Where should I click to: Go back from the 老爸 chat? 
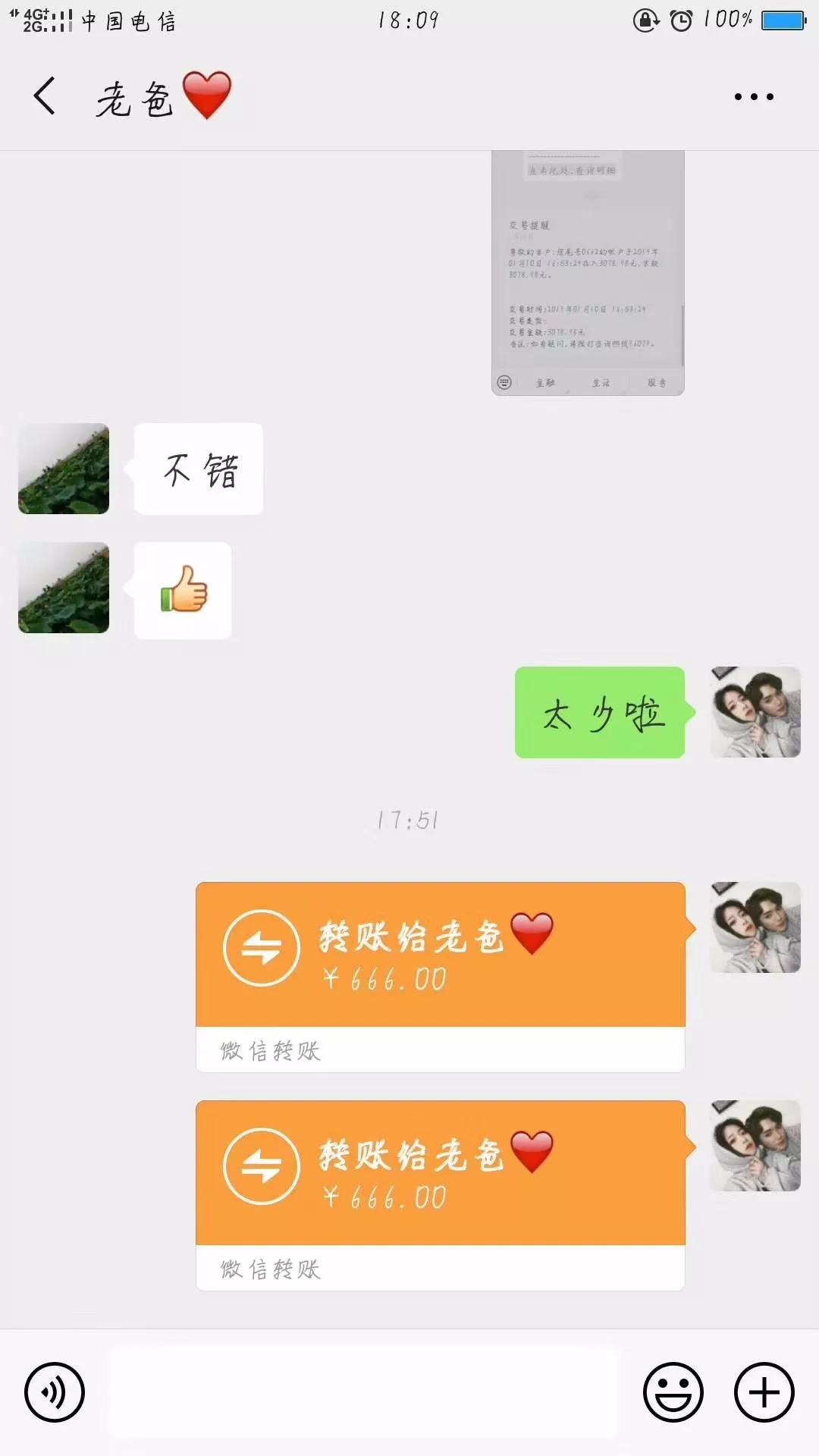coord(45,96)
